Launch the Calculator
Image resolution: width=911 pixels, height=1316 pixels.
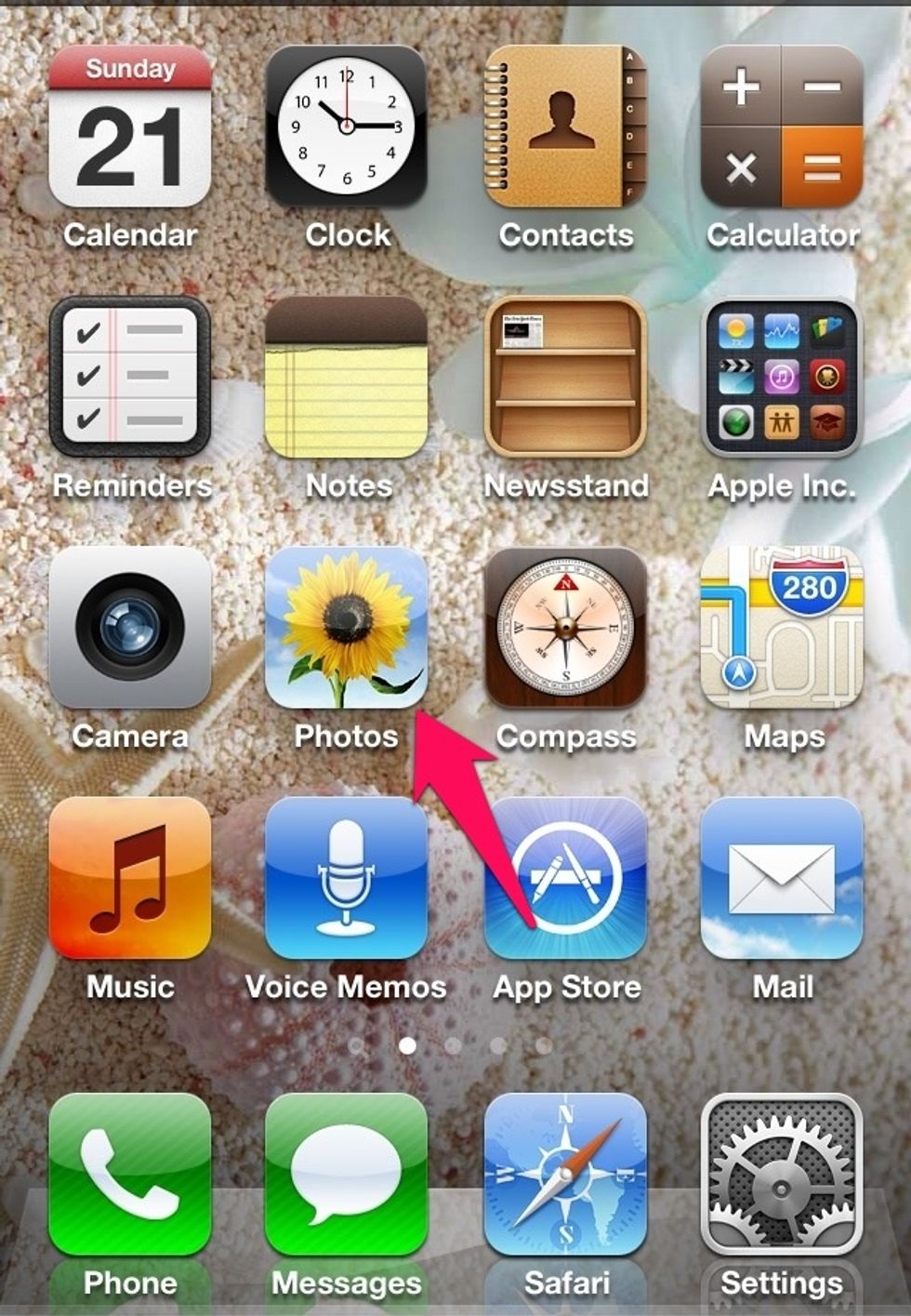[x=782, y=127]
